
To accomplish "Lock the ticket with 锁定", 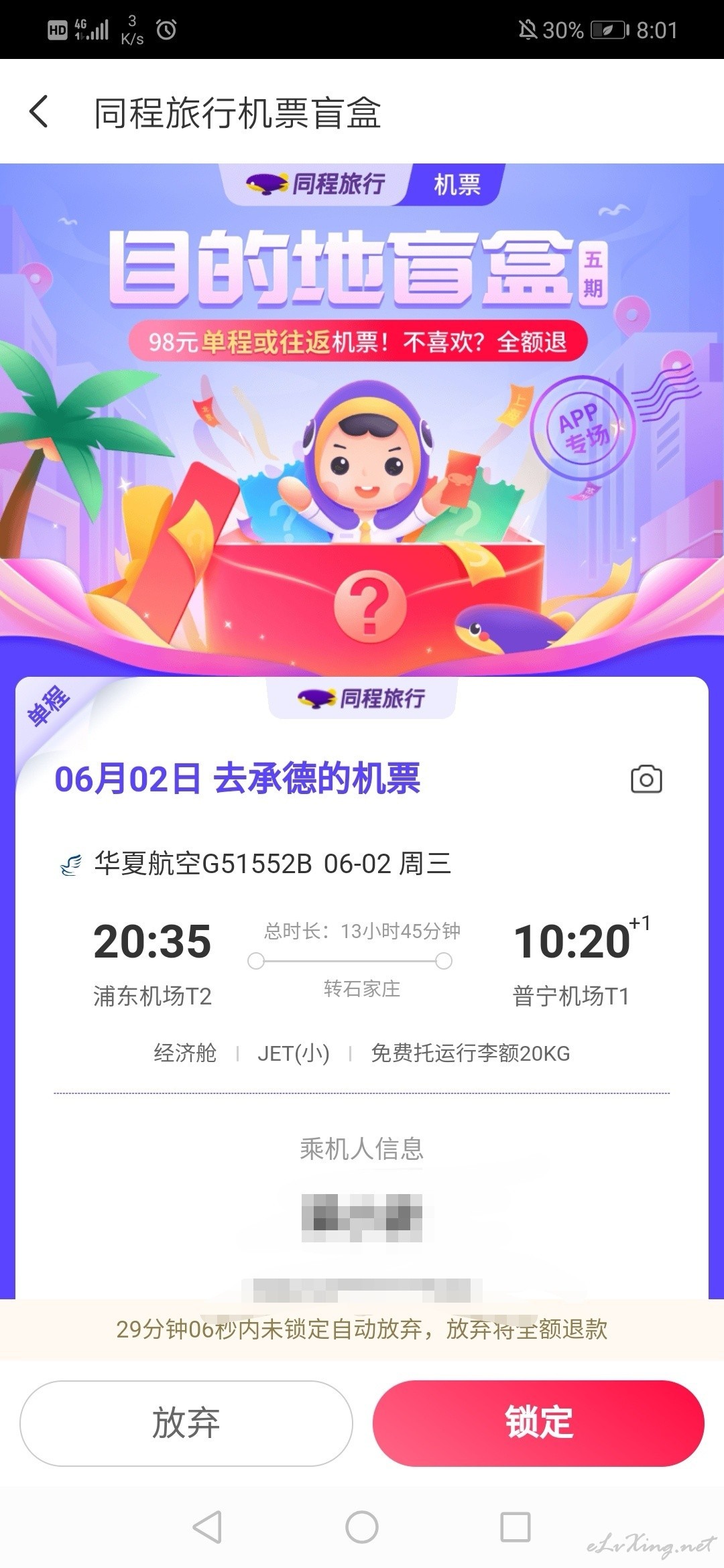I will [538, 1423].
